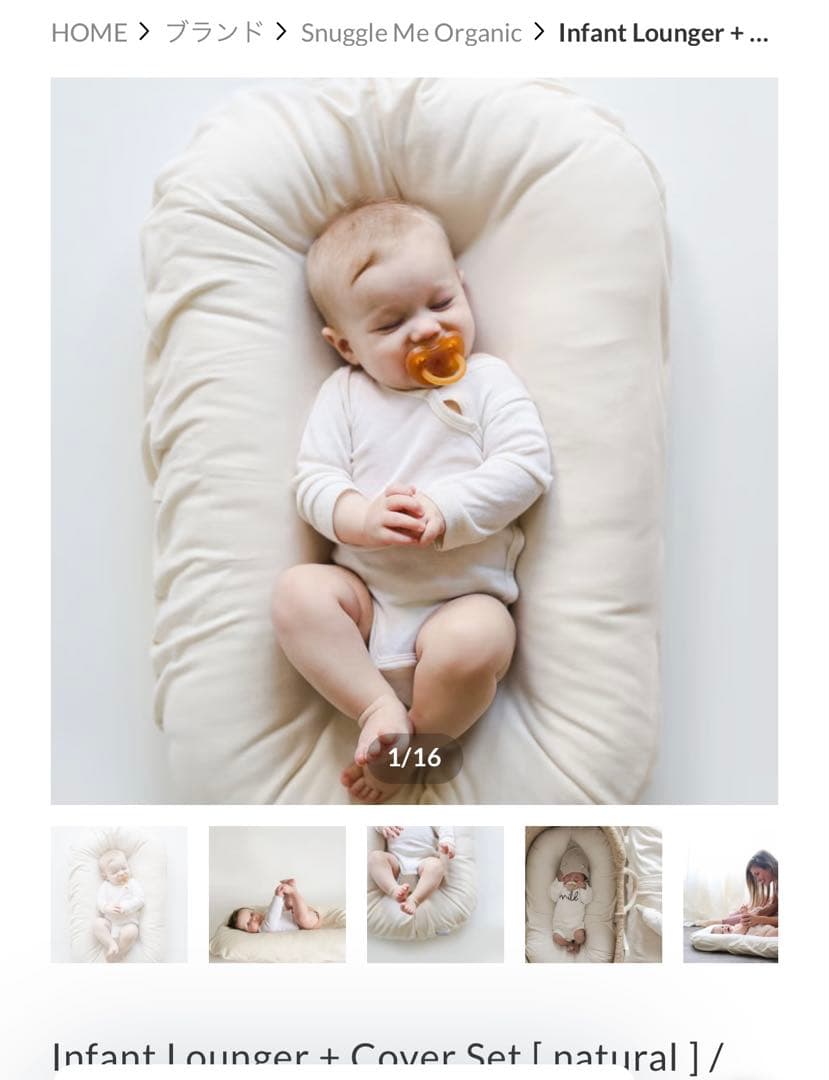Go to the HOME breadcrumb link
Screen dimensions: 829x1080
coord(89,33)
